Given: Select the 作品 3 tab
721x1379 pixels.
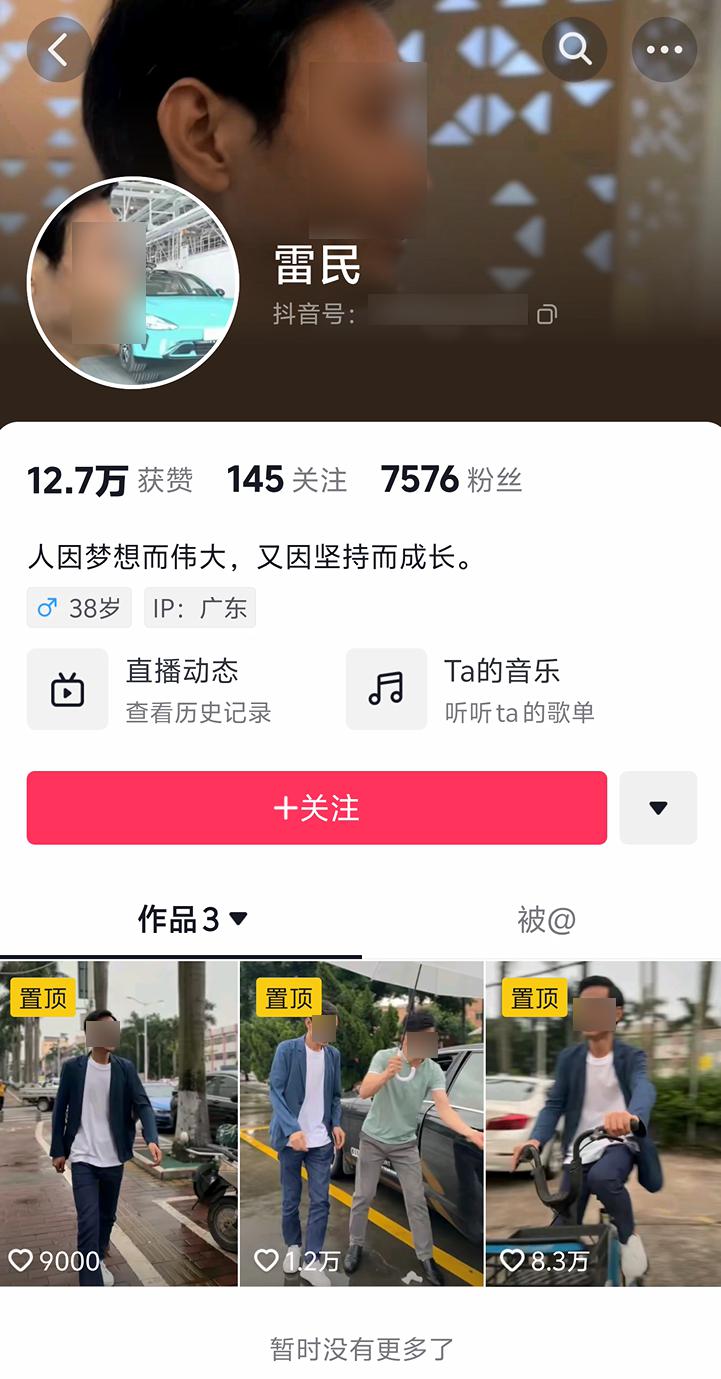Looking at the screenshot, I should [x=192, y=920].
